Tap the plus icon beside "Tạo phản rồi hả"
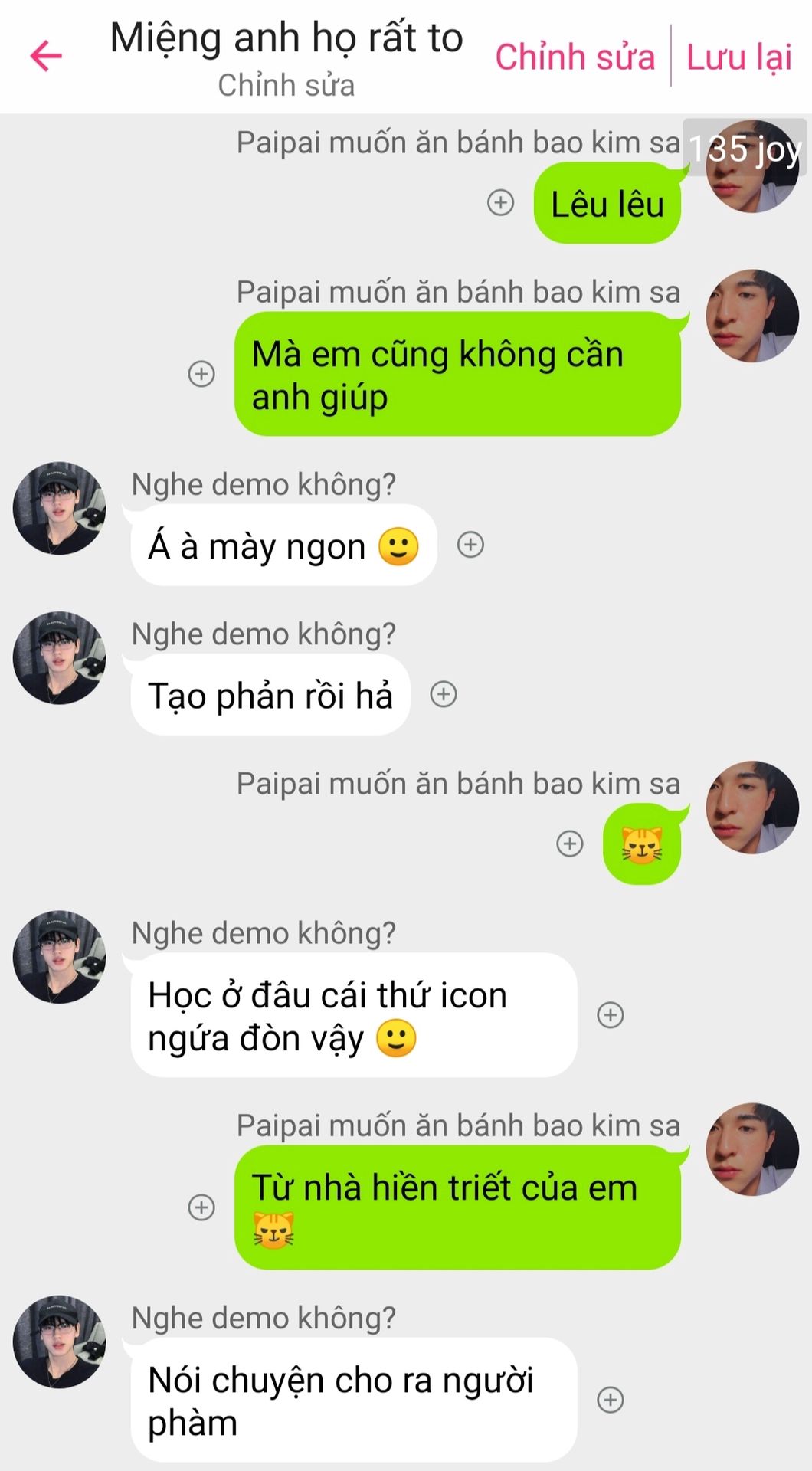Screen dimensions: 812x1471 [x=444, y=694]
